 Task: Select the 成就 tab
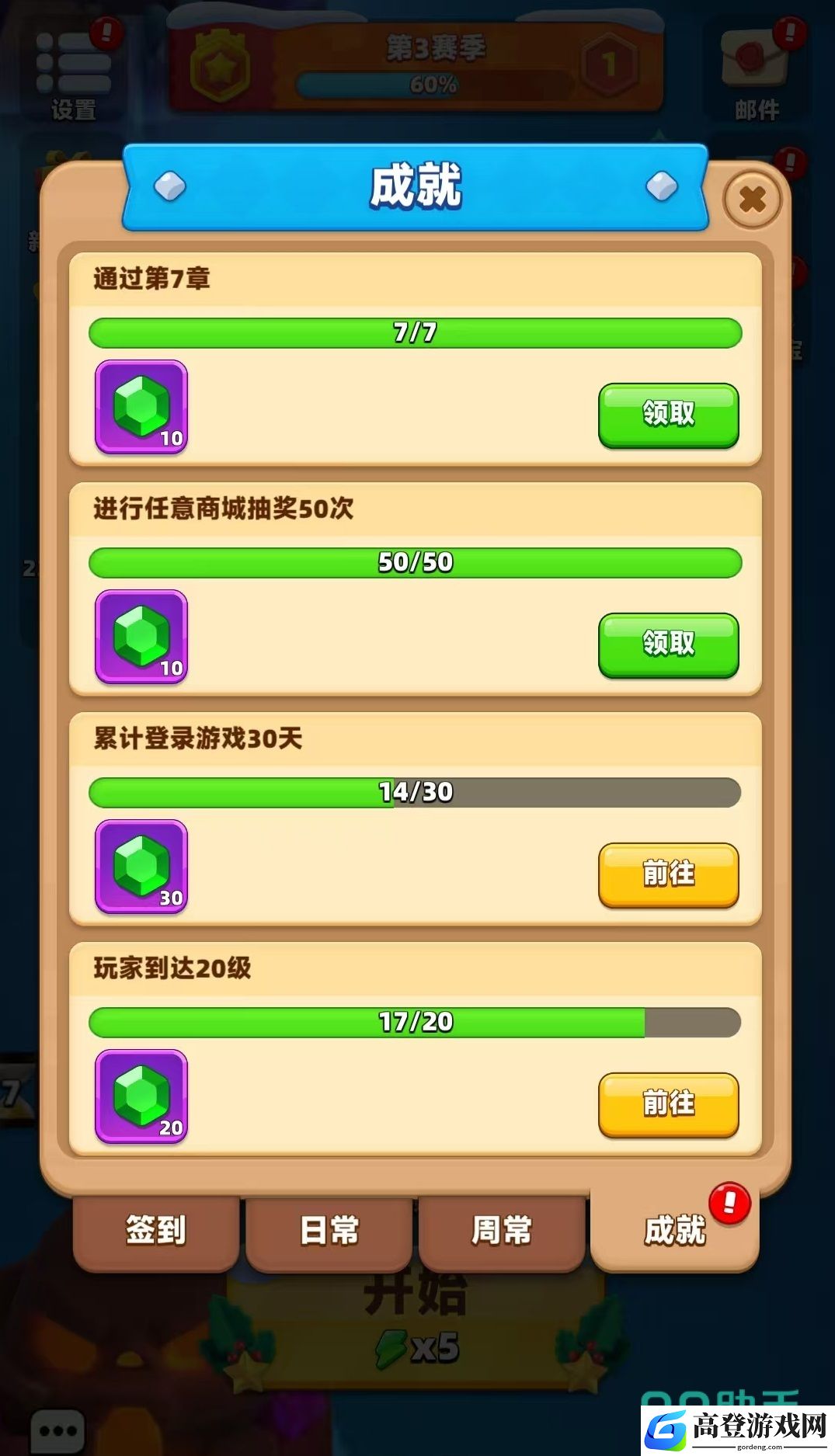tap(674, 1231)
